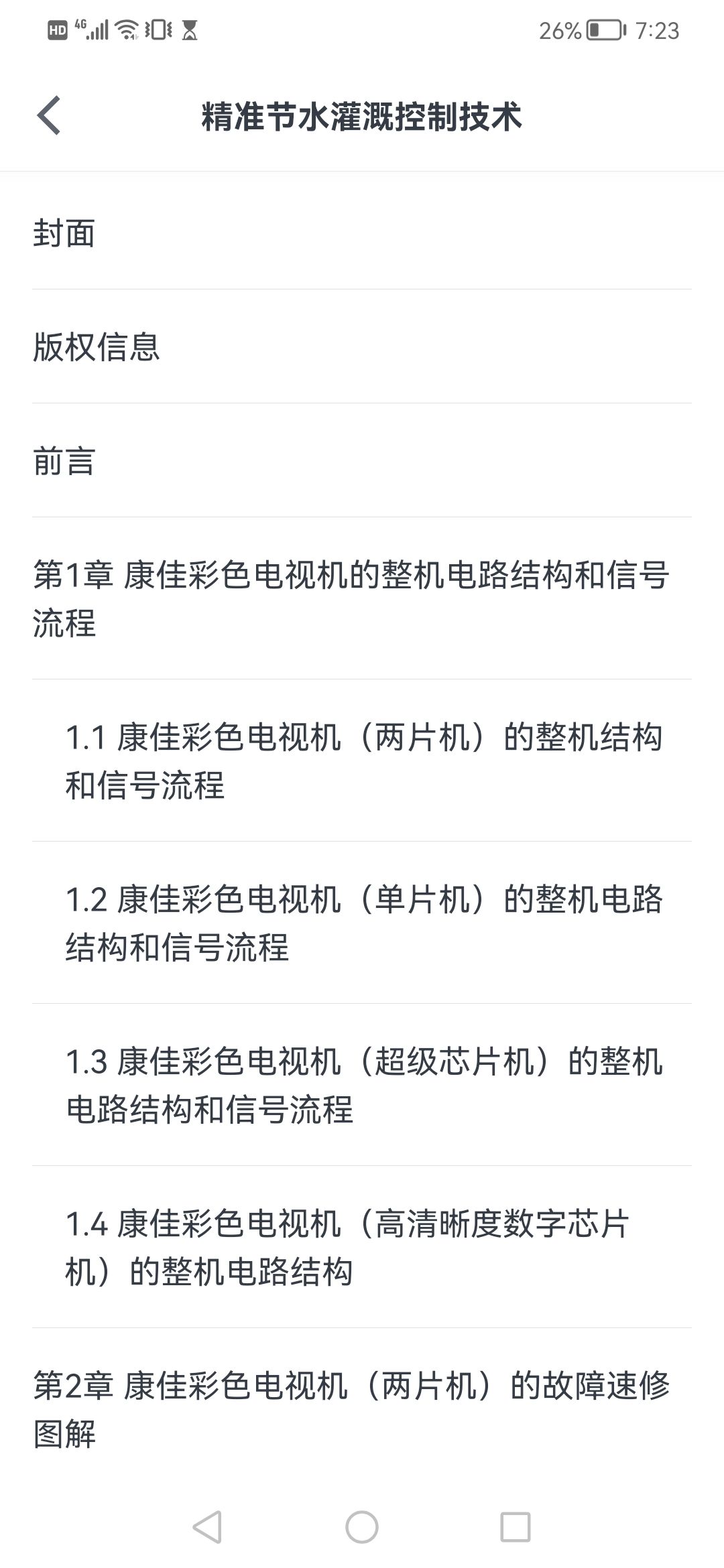Open the system recent apps view
The height and width of the screenshot is (1568, 724).
point(516,1528)
